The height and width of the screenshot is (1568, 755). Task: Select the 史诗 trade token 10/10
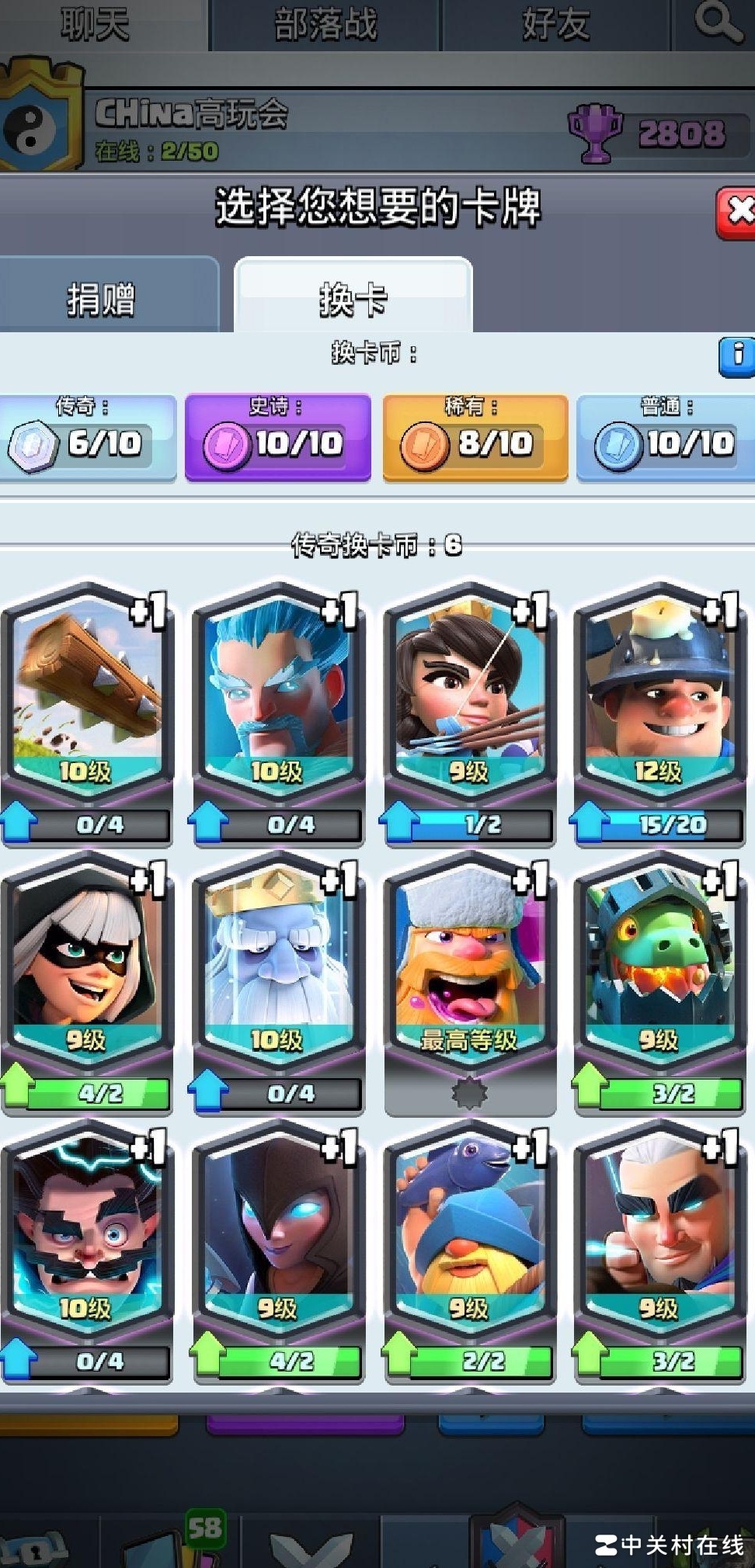pyautogui.click(x=277, y=439)
